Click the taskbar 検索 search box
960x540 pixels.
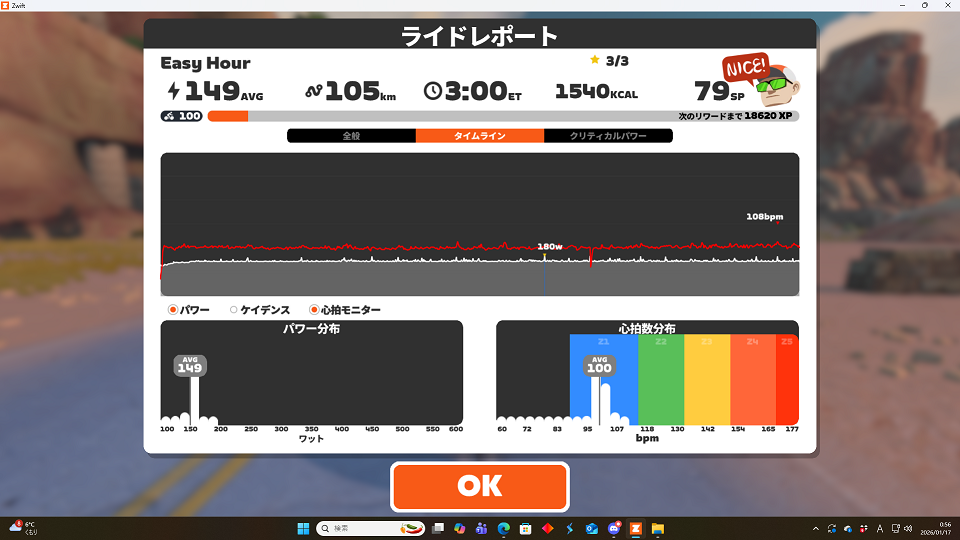click(x=360, y=527)
